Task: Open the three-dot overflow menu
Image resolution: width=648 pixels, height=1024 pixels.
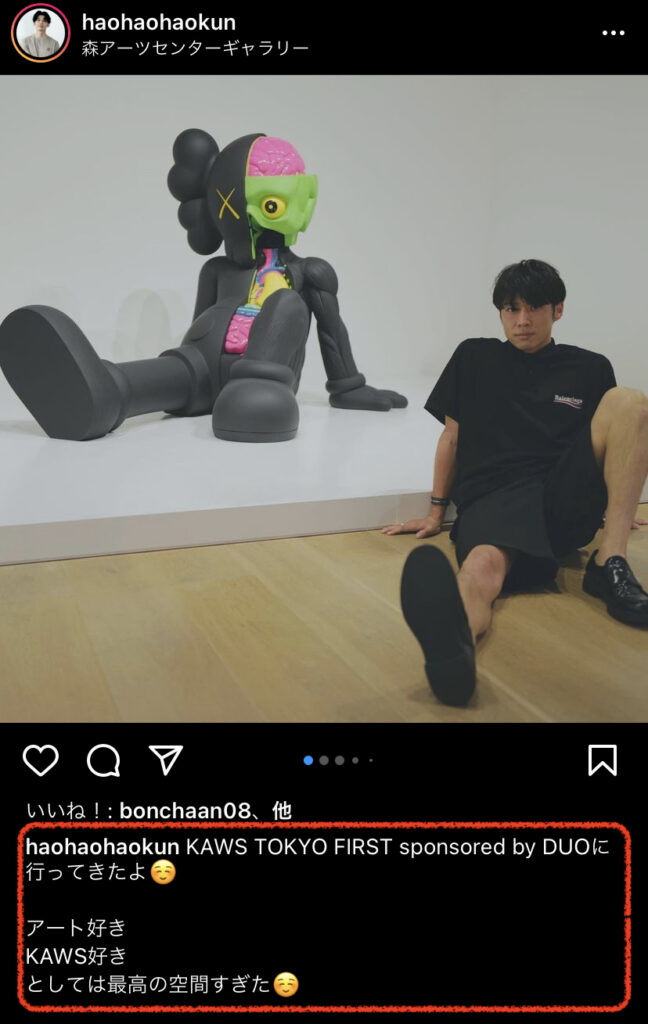Action: [612, 33]
